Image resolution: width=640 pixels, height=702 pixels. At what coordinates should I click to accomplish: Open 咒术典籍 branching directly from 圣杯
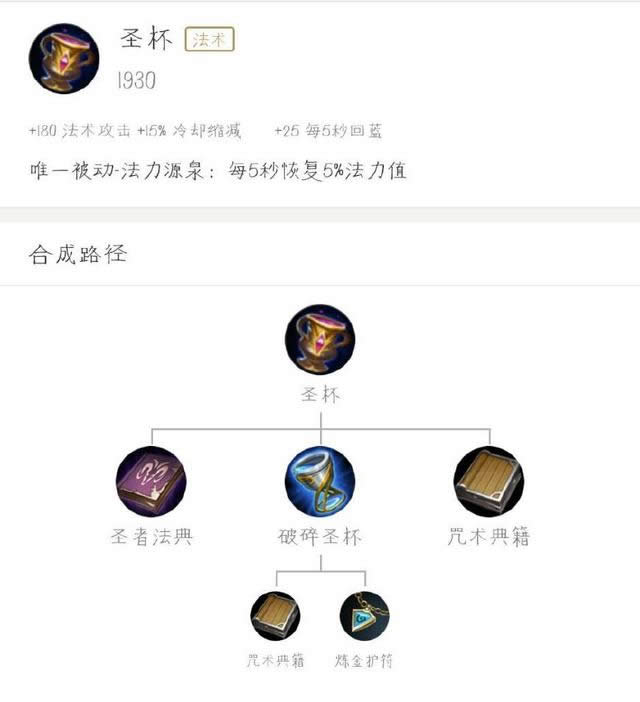[488, 481]
